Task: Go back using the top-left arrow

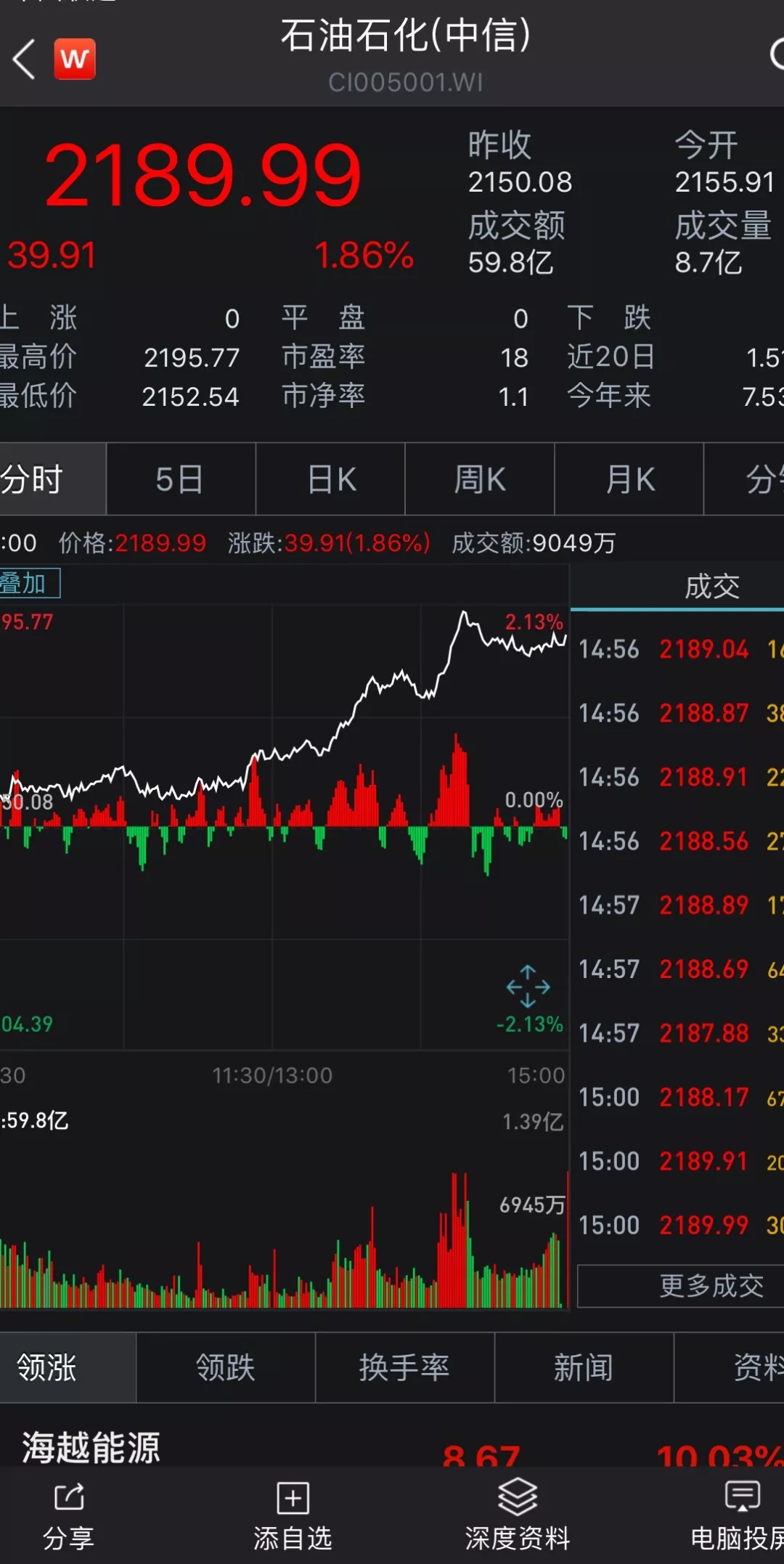Action: (24, 59)
